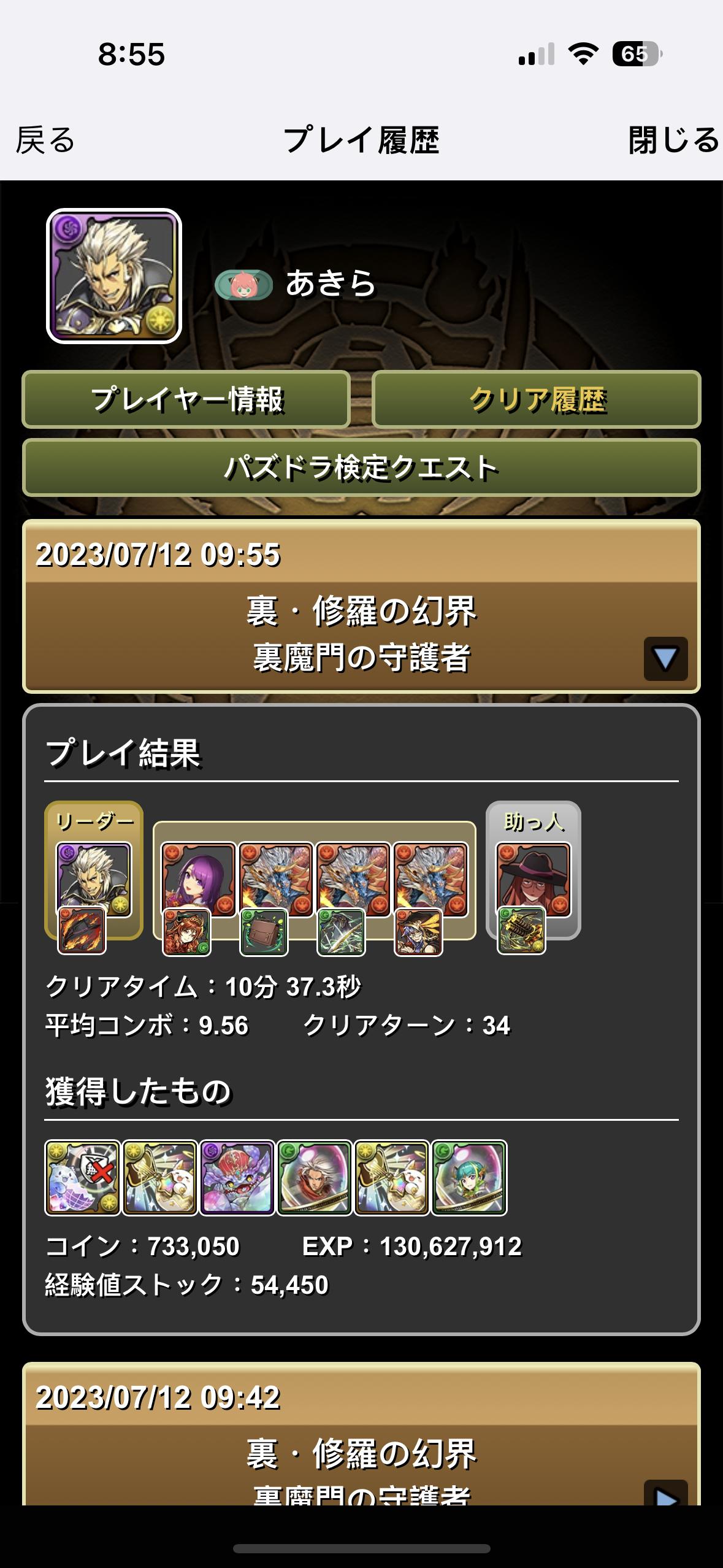Open パズドラ検定クエスト

point(361,467)
